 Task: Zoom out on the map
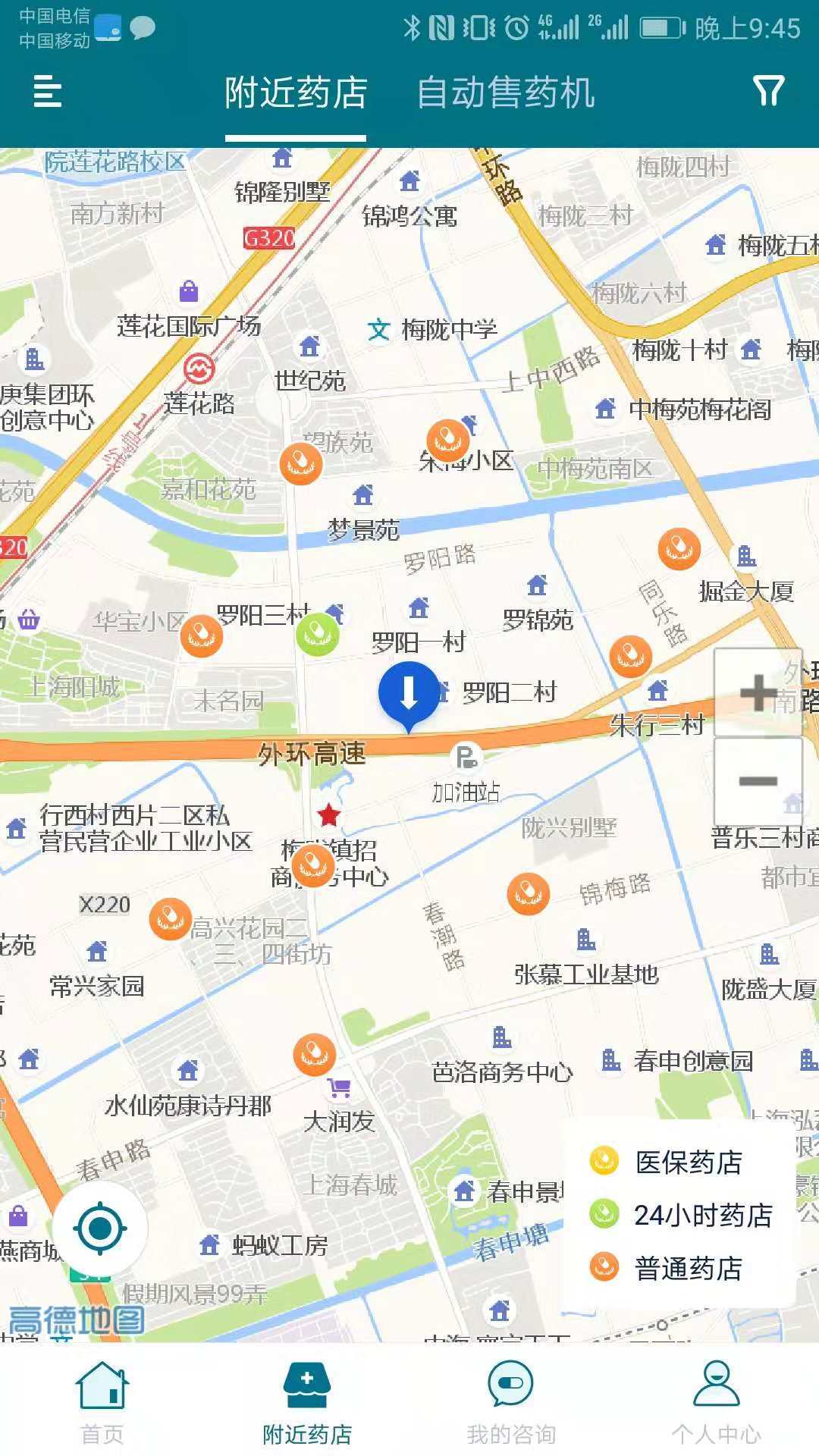tap(758, 781)
